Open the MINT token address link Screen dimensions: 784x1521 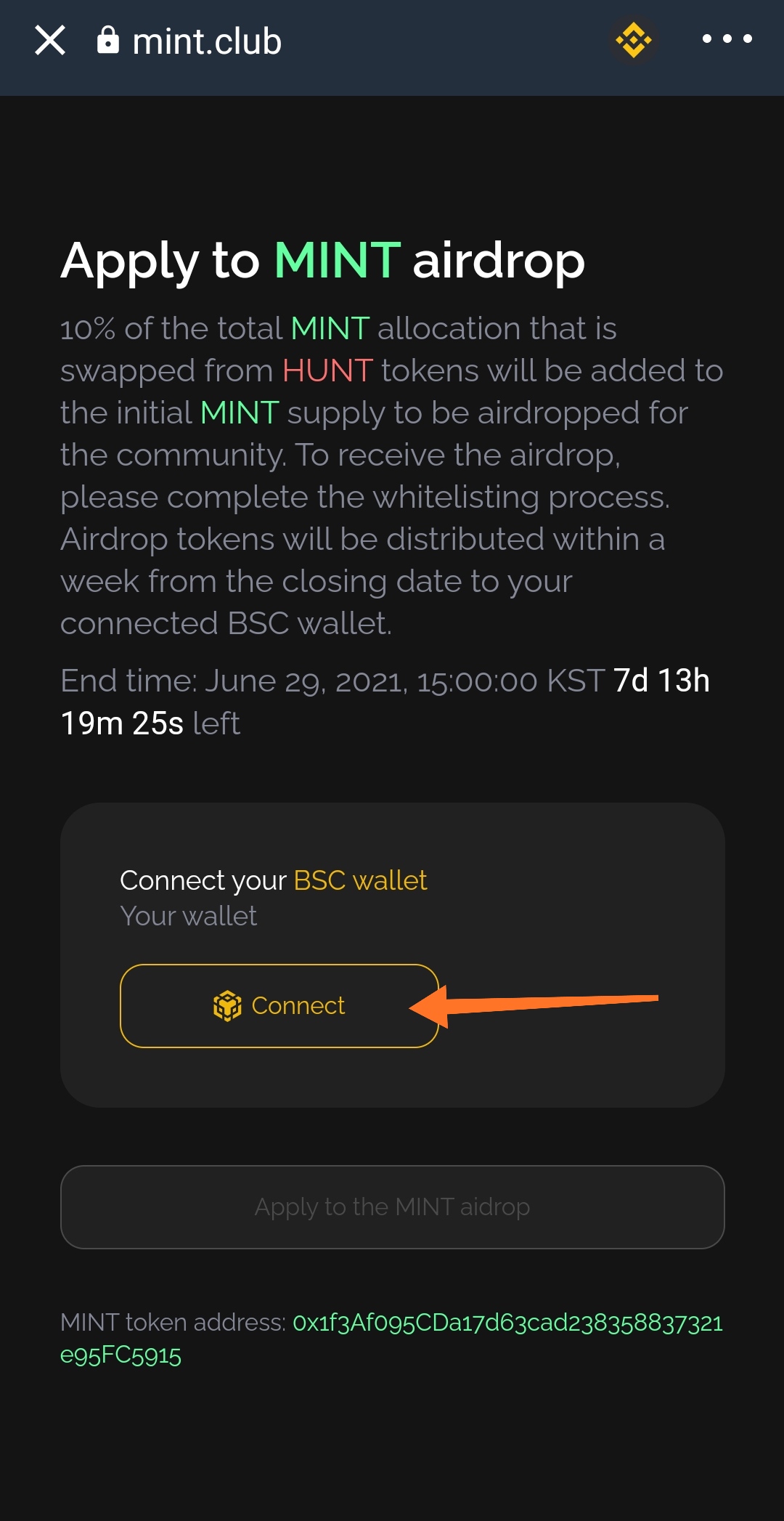pos(392,1339)
